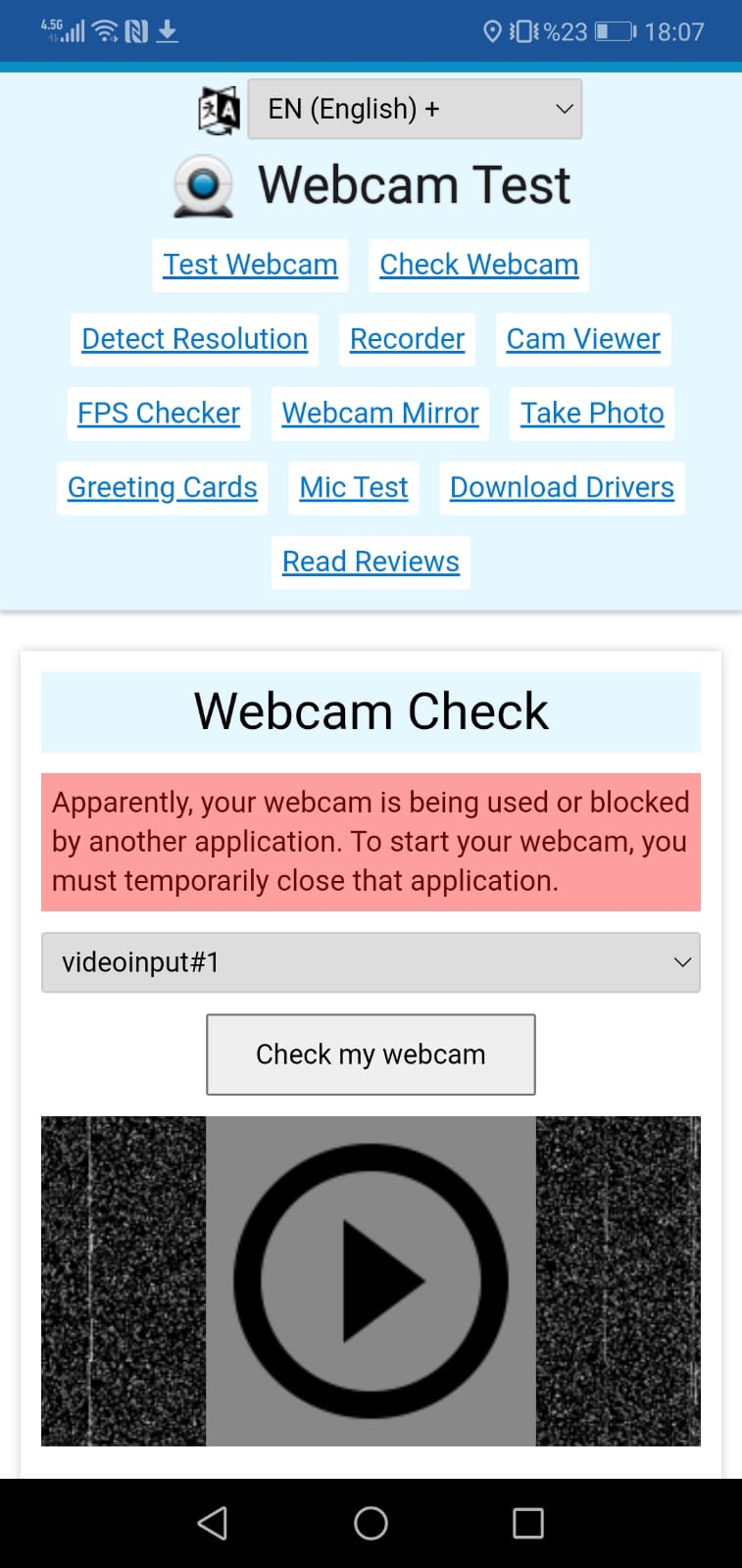Launch the Cam Viewer link
The width and height of the screenshot is (742, 1568).
click(x=583, y=339)
